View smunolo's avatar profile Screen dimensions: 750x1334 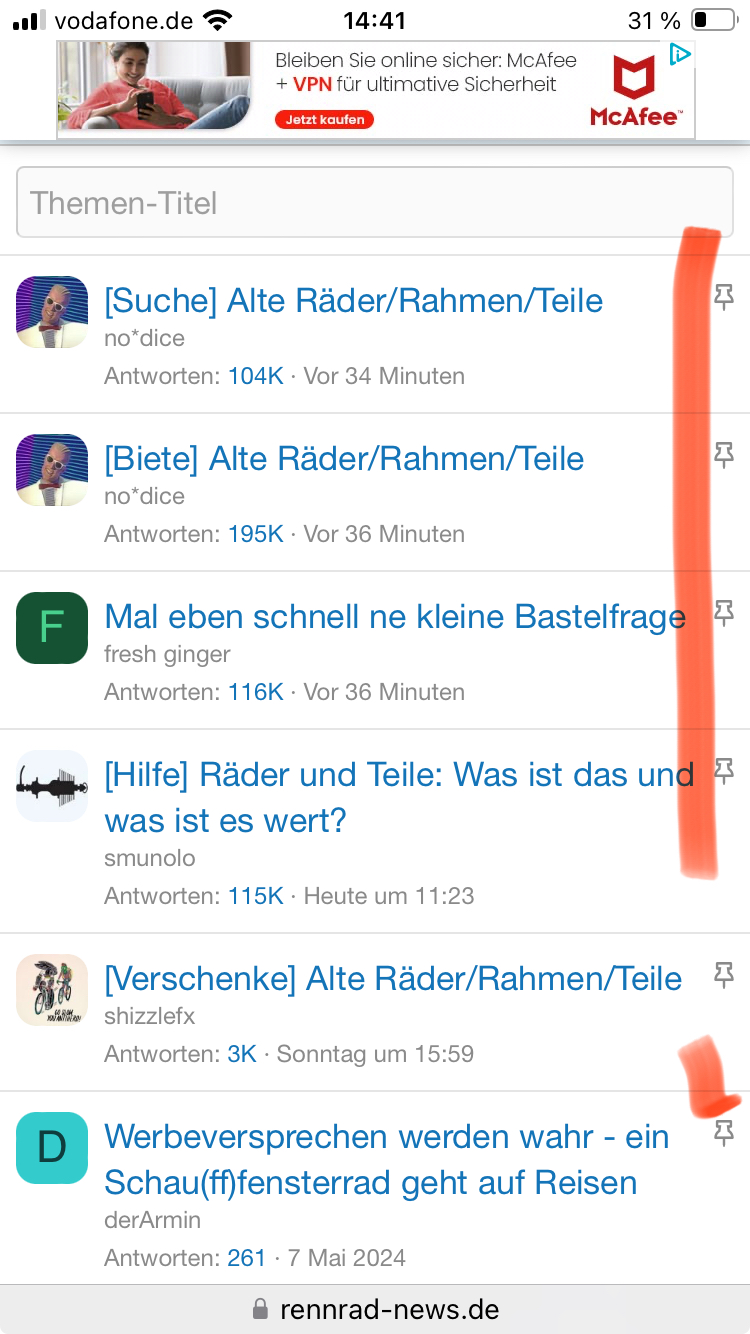(x=52, y=786)
